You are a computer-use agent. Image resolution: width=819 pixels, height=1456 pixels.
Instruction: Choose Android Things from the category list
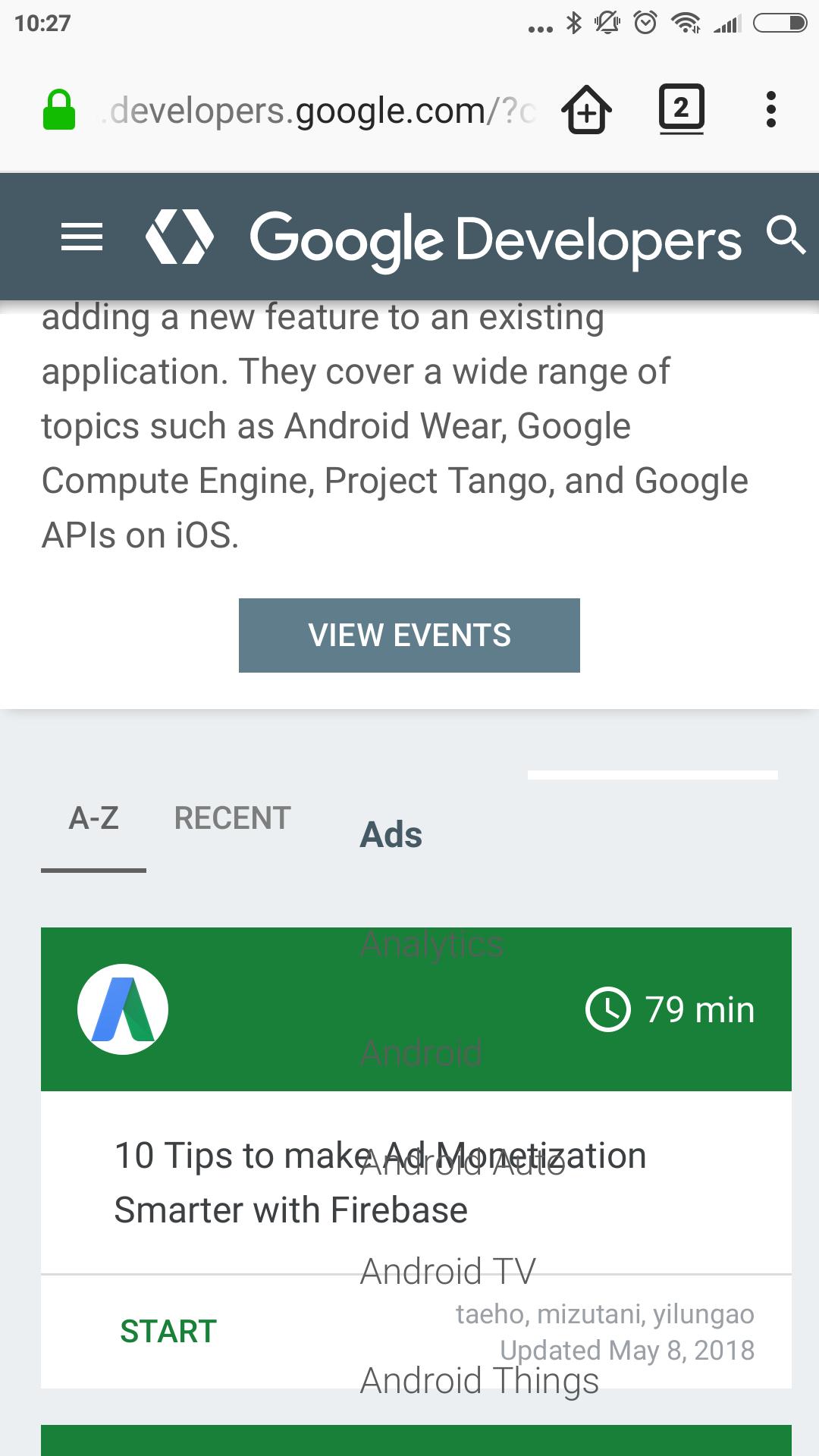(x=480, y=1379)
